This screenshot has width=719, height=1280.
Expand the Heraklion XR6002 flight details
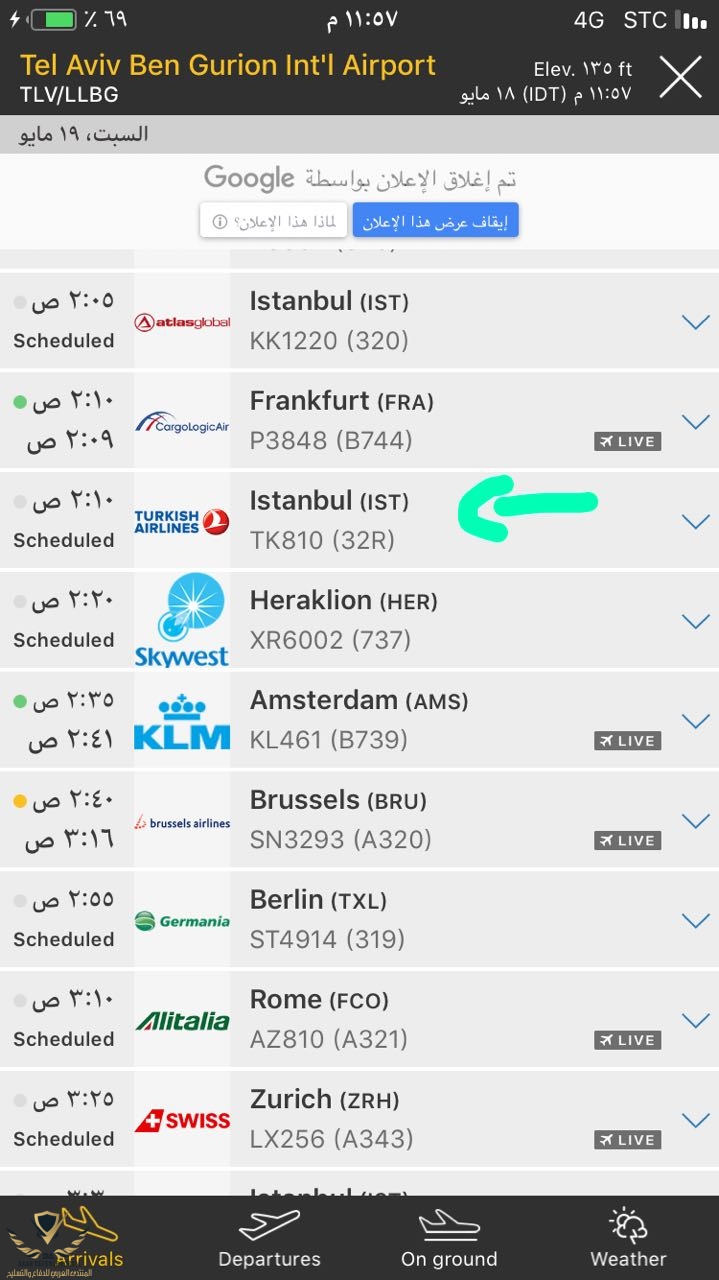(694, 621)
